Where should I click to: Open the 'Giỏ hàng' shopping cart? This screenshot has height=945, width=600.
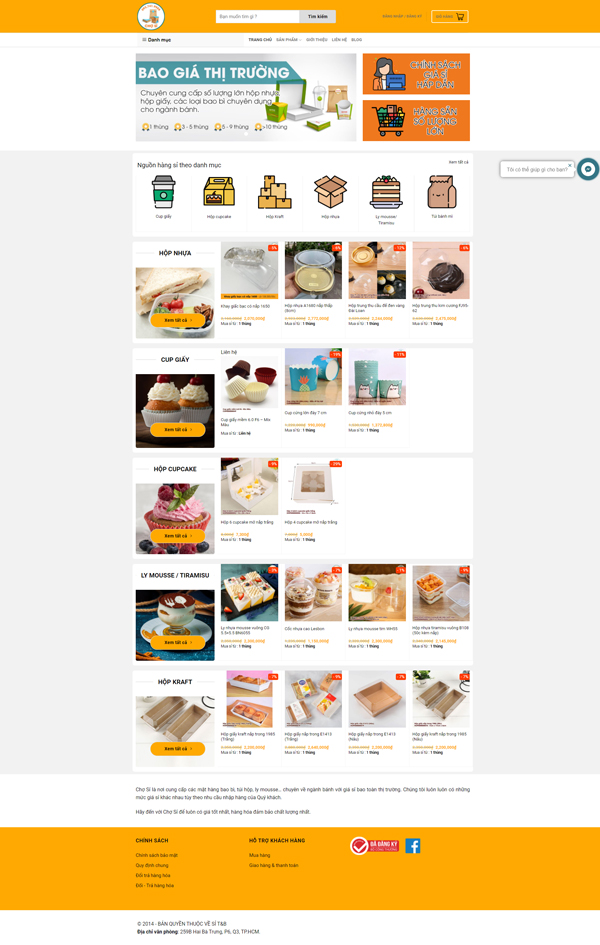coord(450,17)
